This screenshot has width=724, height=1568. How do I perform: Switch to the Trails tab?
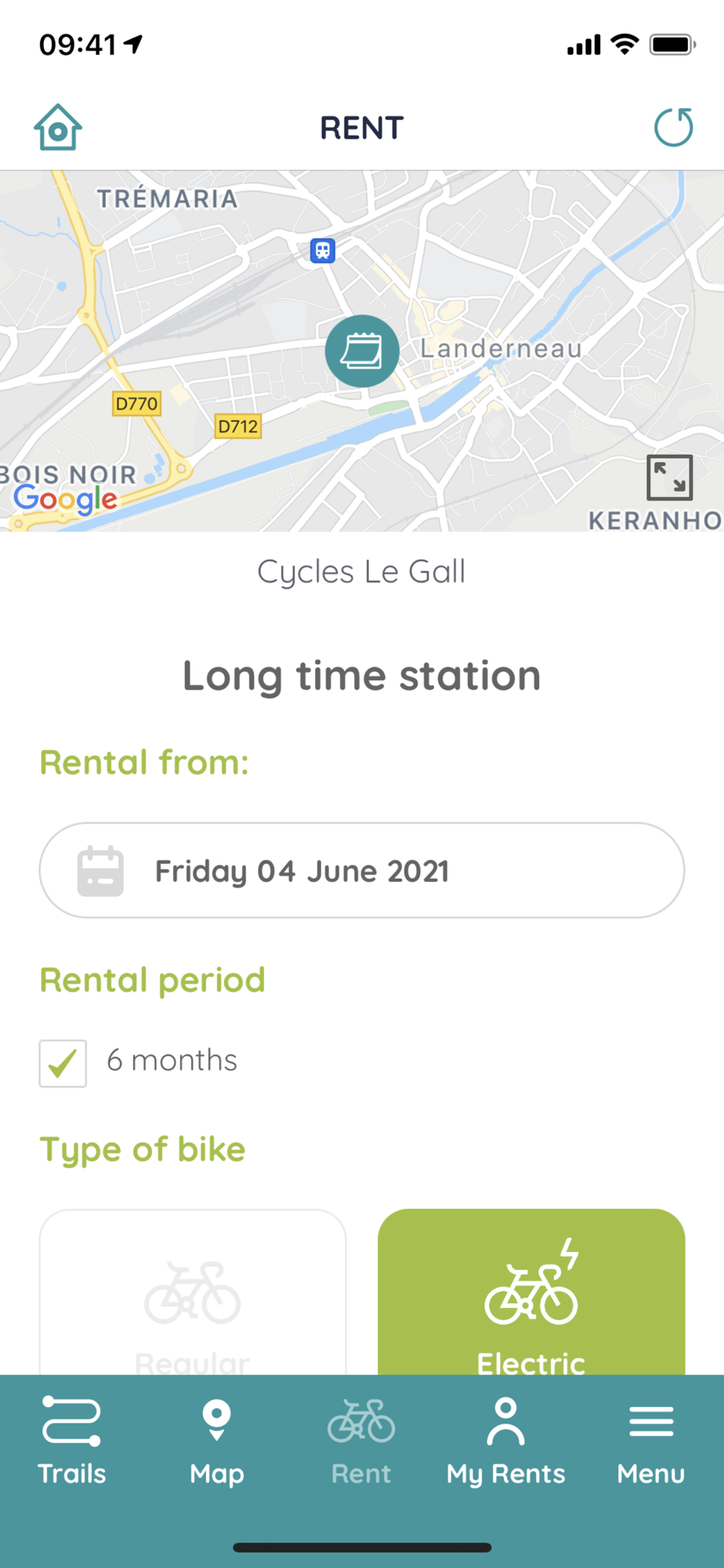click(x=72, y=1441)
